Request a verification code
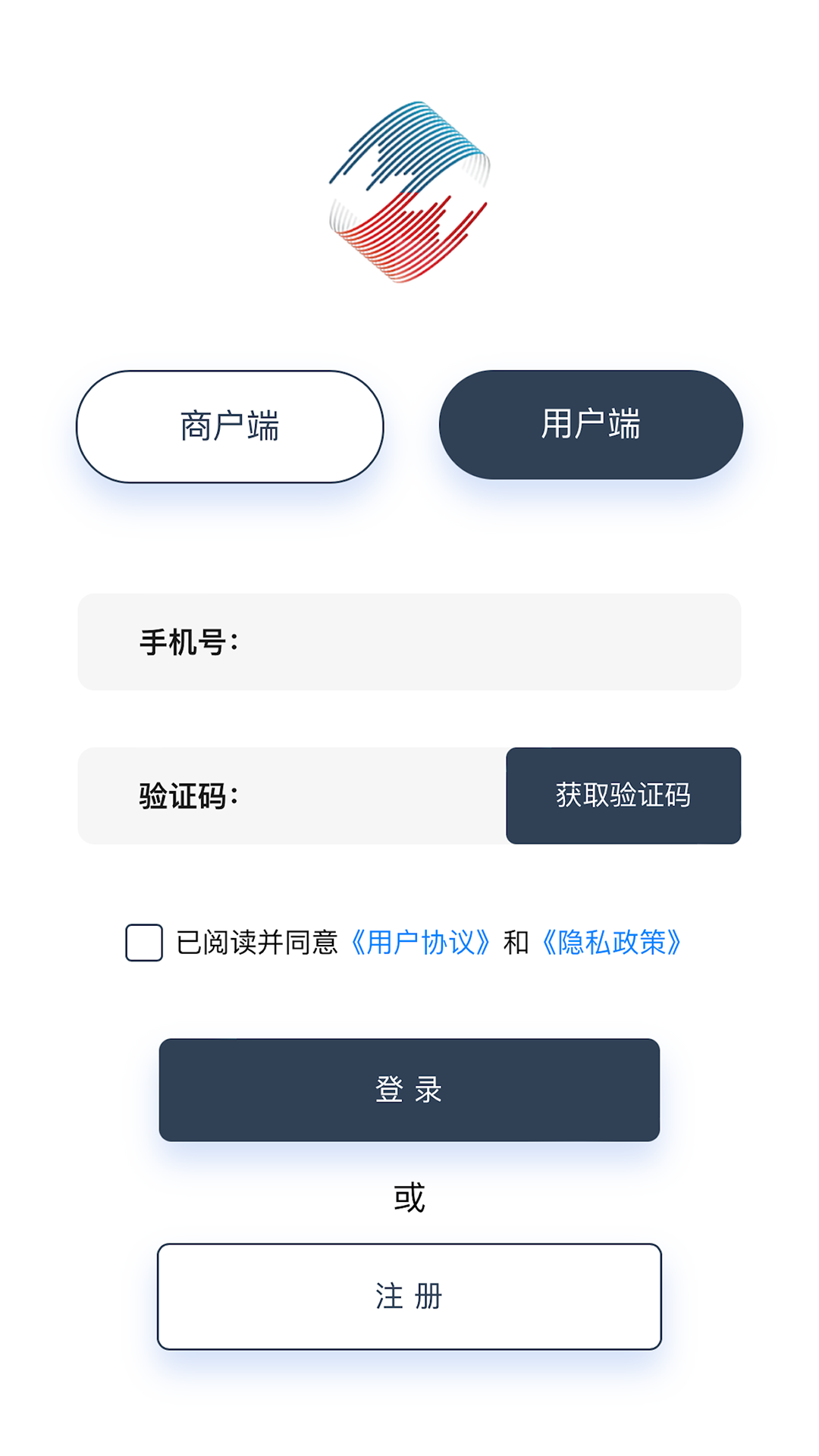Image resolution: width=819 pixels, height=1456 pixels. (x=623, y=795)
